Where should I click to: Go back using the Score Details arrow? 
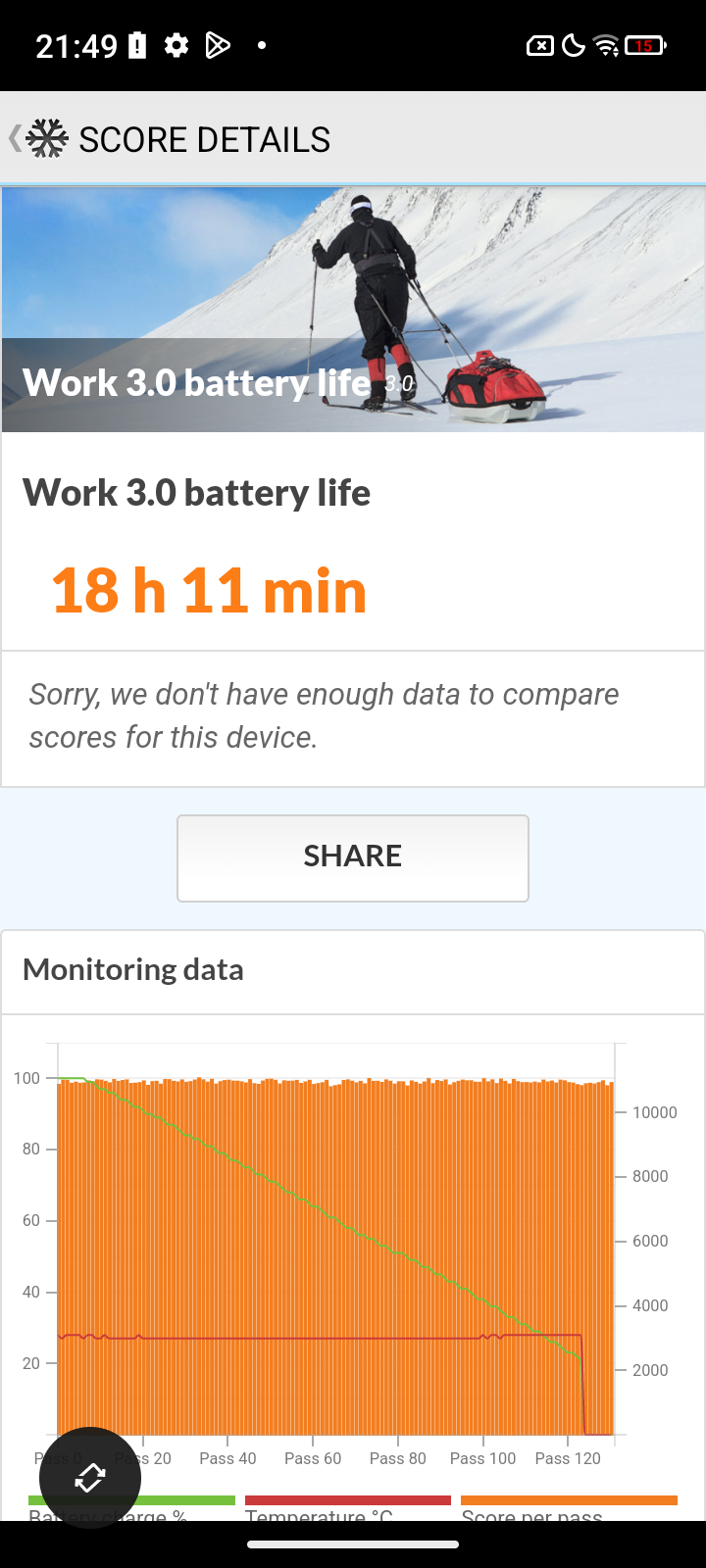pos(15,138)
